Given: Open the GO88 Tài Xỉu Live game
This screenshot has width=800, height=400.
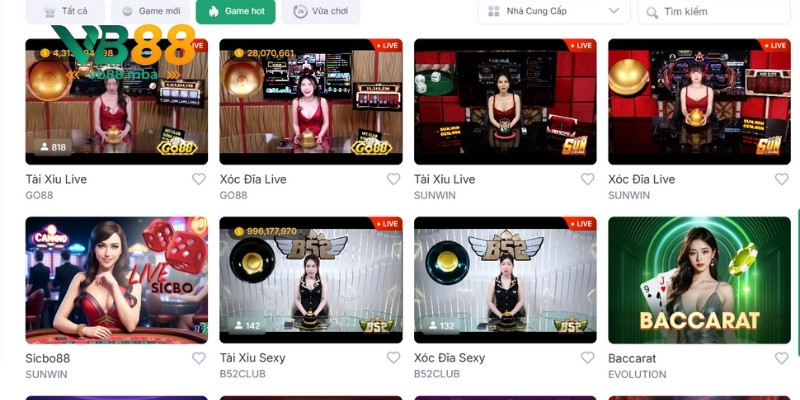Looking at the screenshot, I should tap(116, 102).
